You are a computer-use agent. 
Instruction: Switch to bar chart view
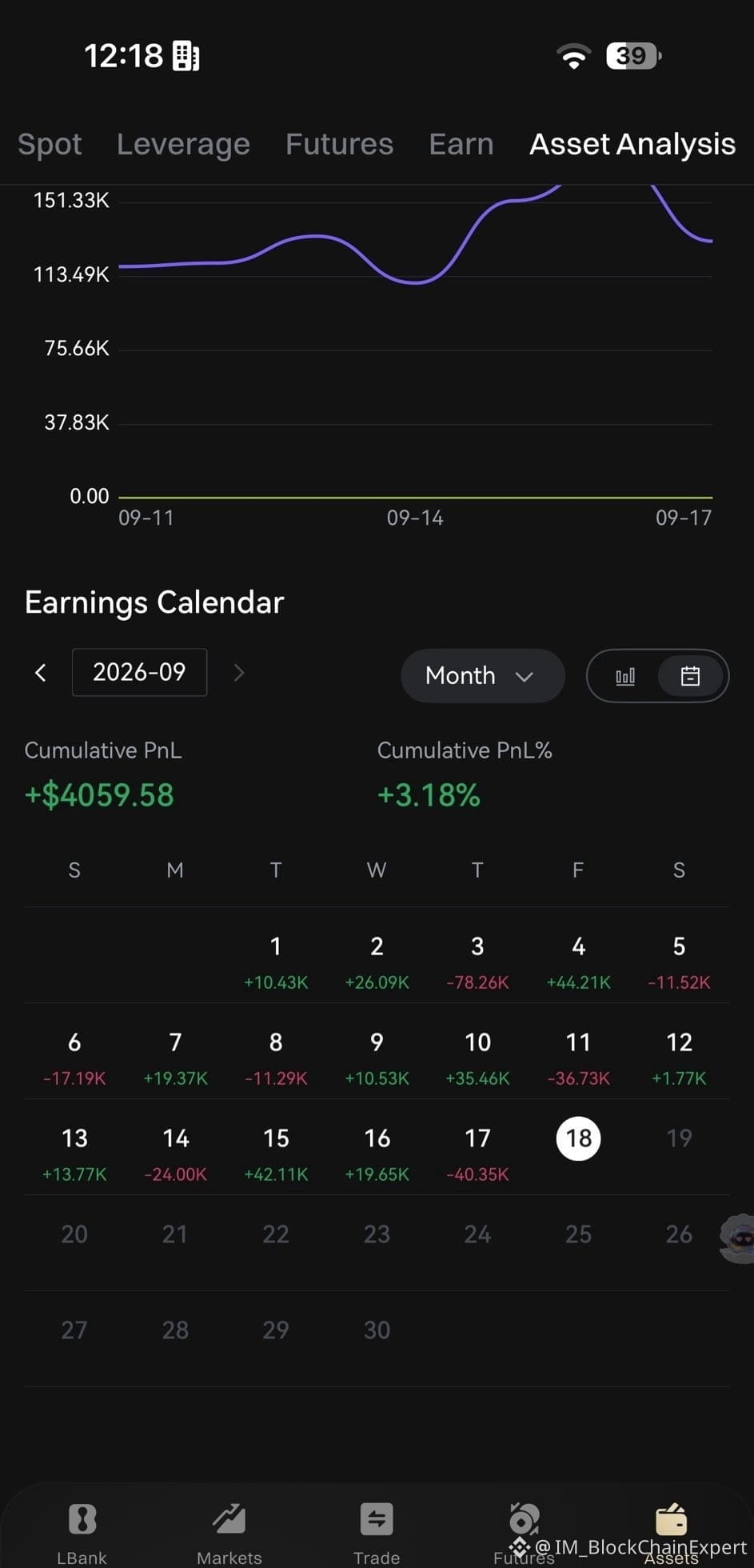click(625, 677)
